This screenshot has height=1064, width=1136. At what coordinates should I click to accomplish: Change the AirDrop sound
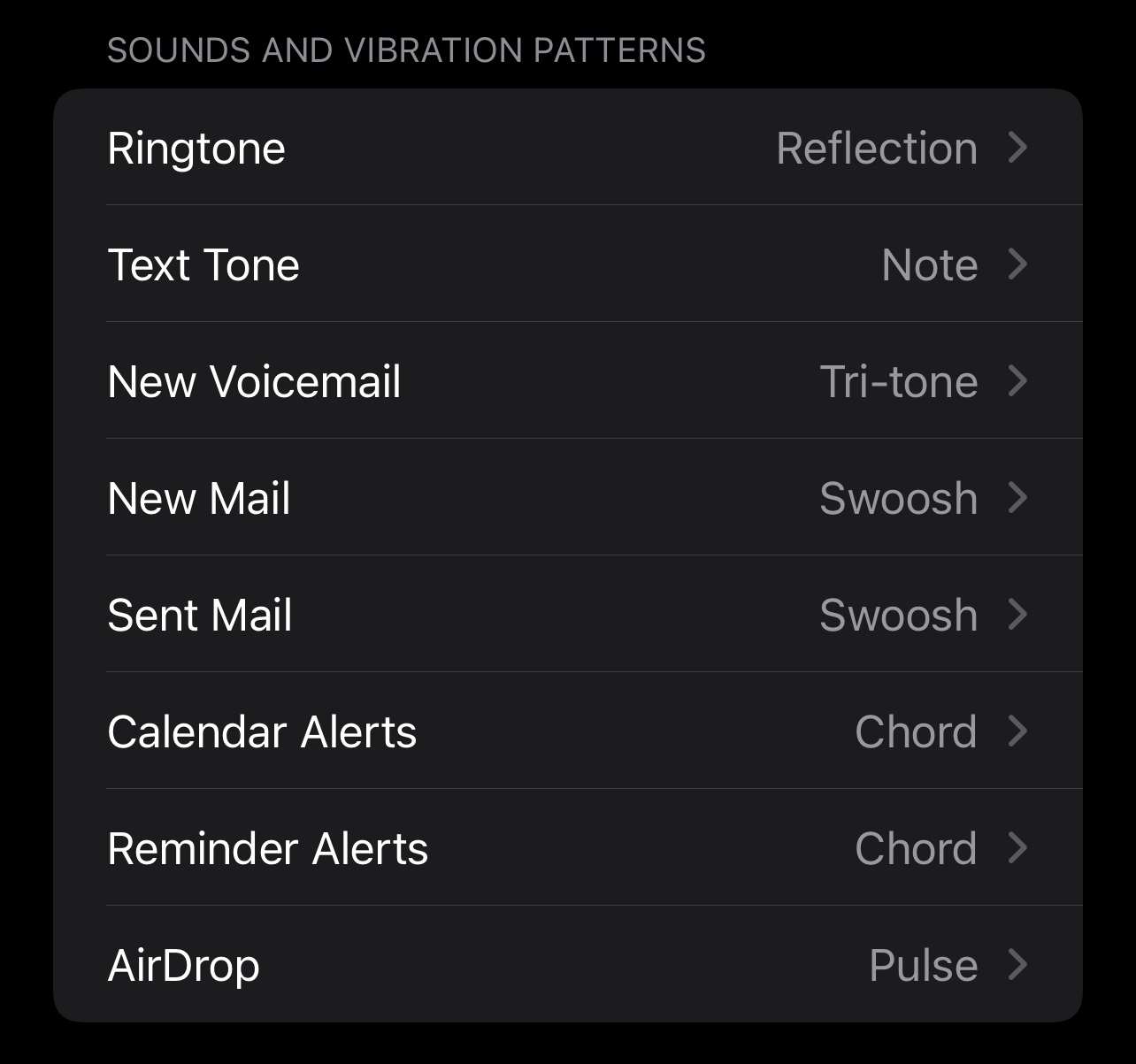pos(566,965)
